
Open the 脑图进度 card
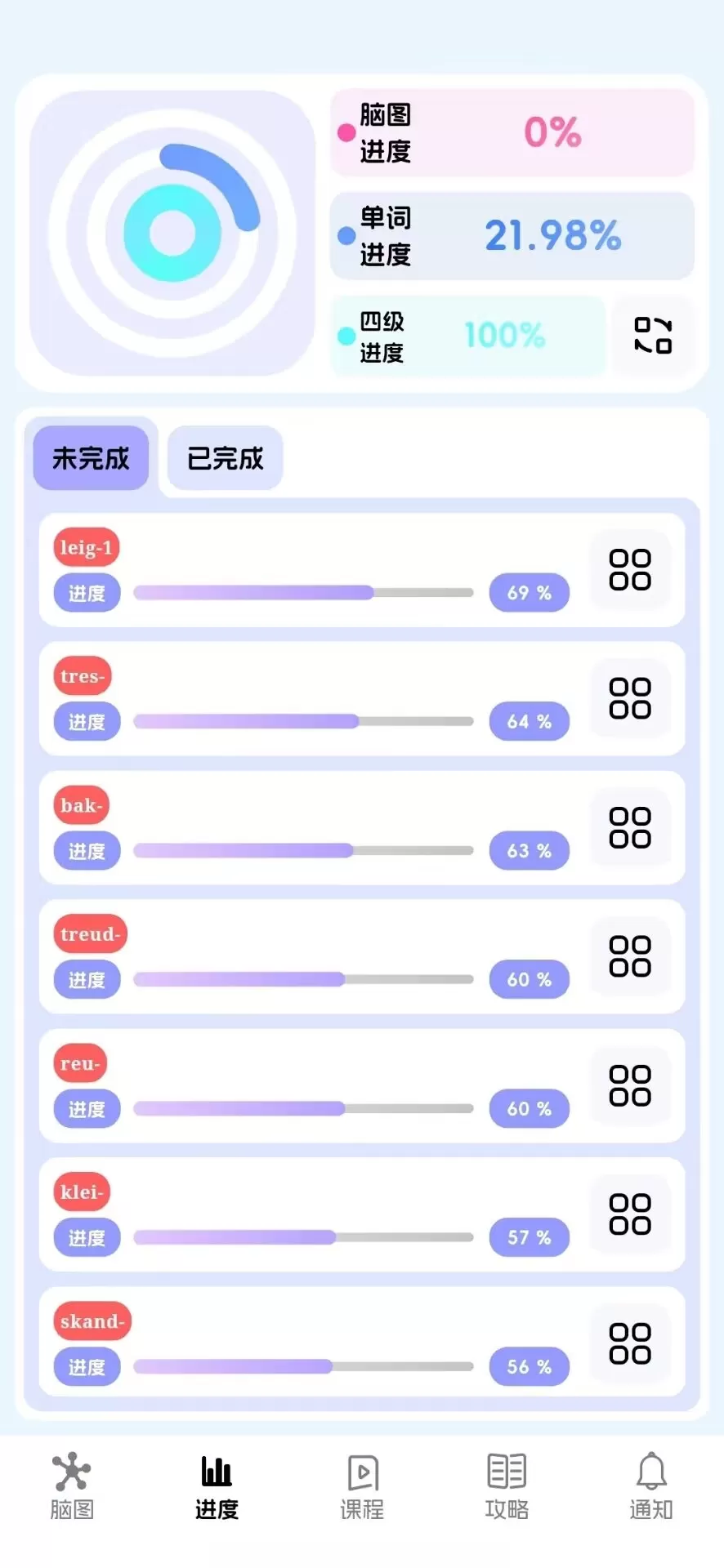tap(512, 132)
